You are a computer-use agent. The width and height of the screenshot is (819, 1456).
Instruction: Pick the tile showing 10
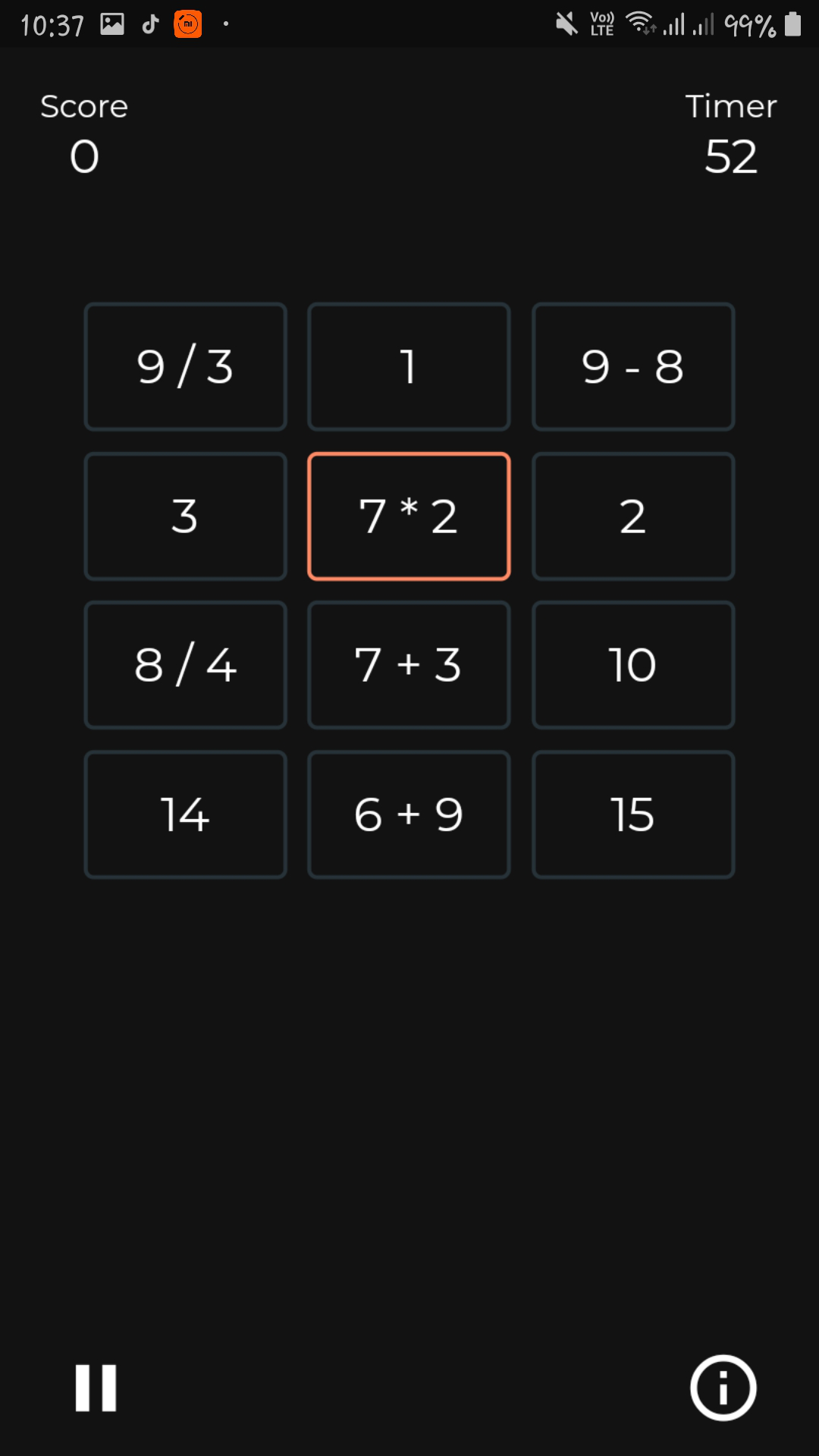633,665
